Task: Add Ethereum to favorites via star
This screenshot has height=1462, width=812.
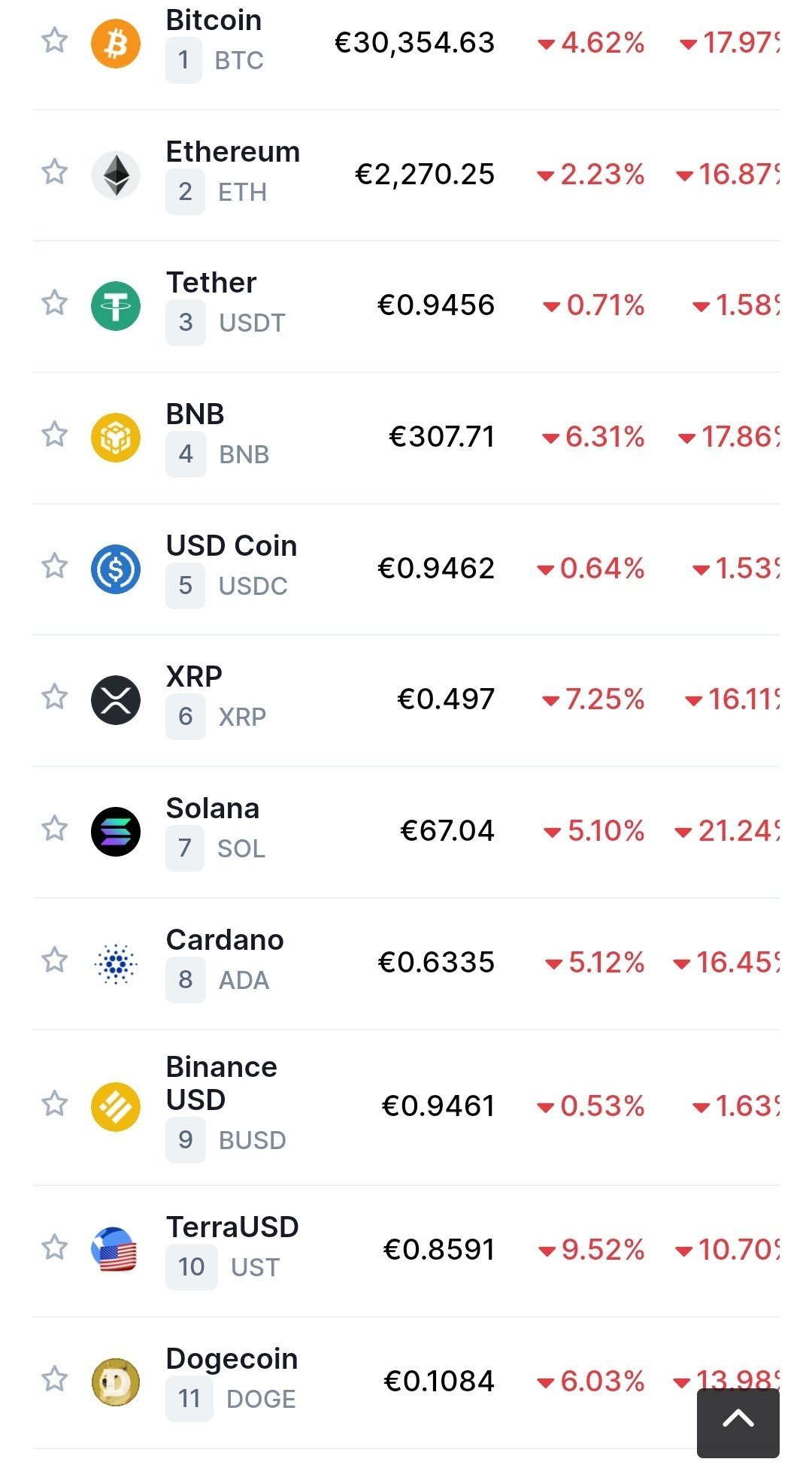Action: tap(54, 171)
